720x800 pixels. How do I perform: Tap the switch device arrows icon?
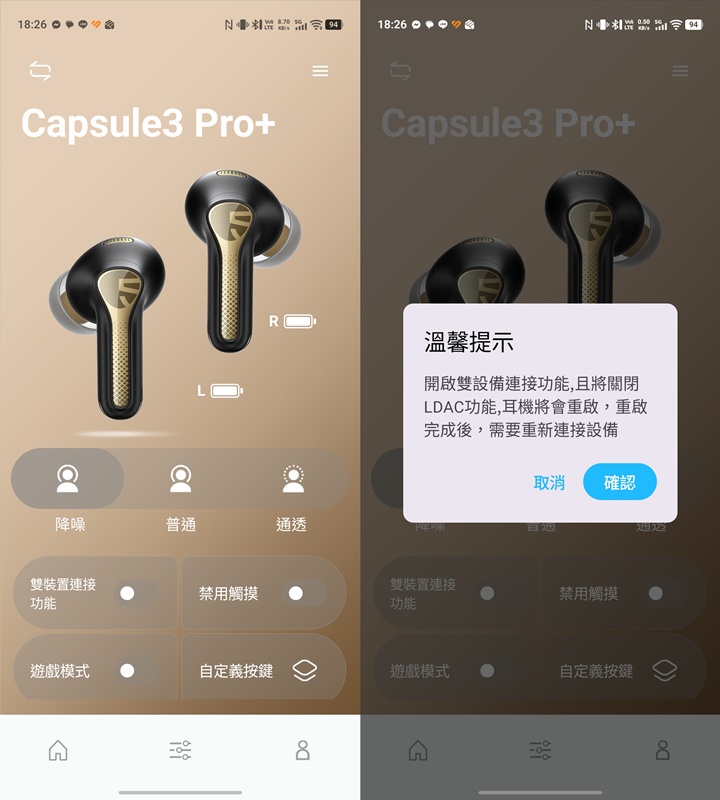pos(40,71)
